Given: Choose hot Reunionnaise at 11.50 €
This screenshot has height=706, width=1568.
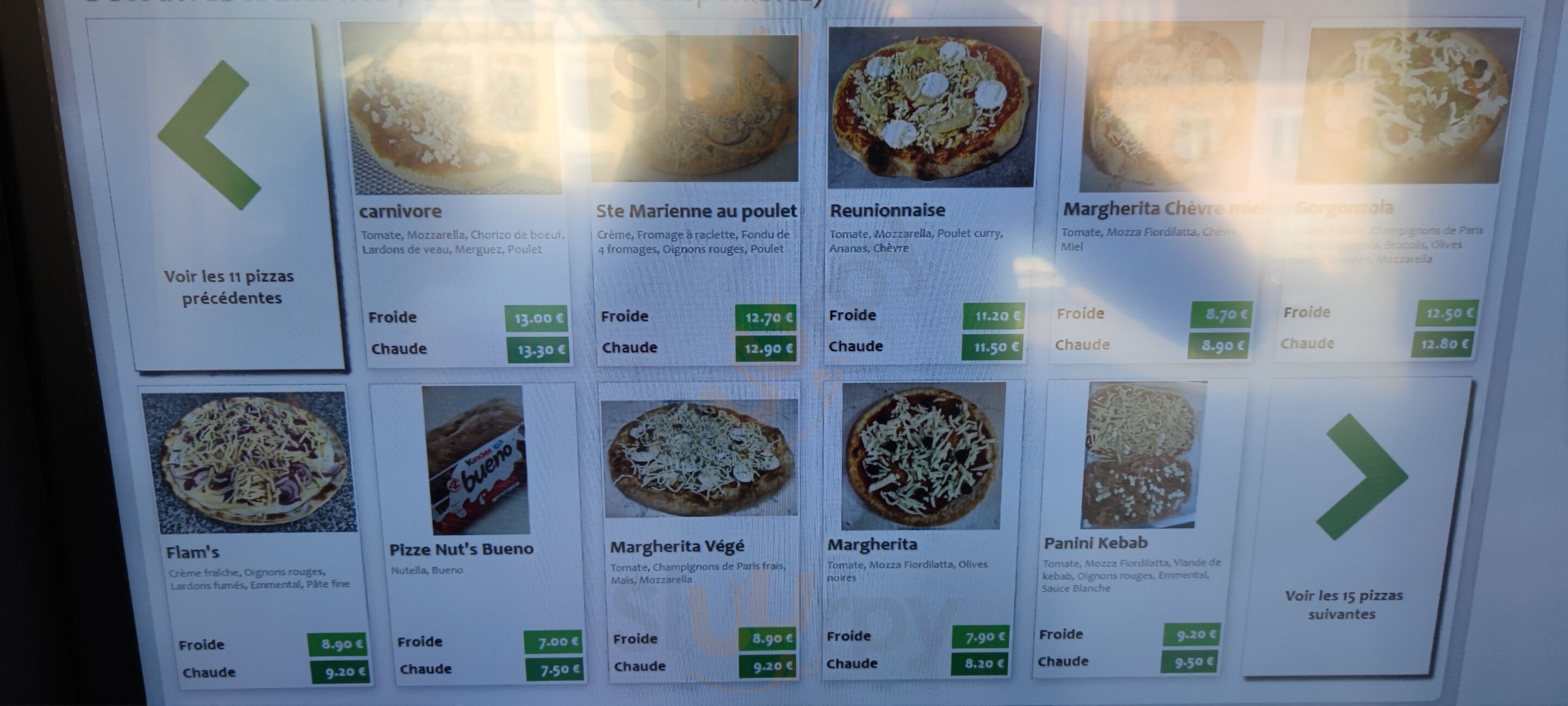Looking at the screenshot, I should point(994,346).
